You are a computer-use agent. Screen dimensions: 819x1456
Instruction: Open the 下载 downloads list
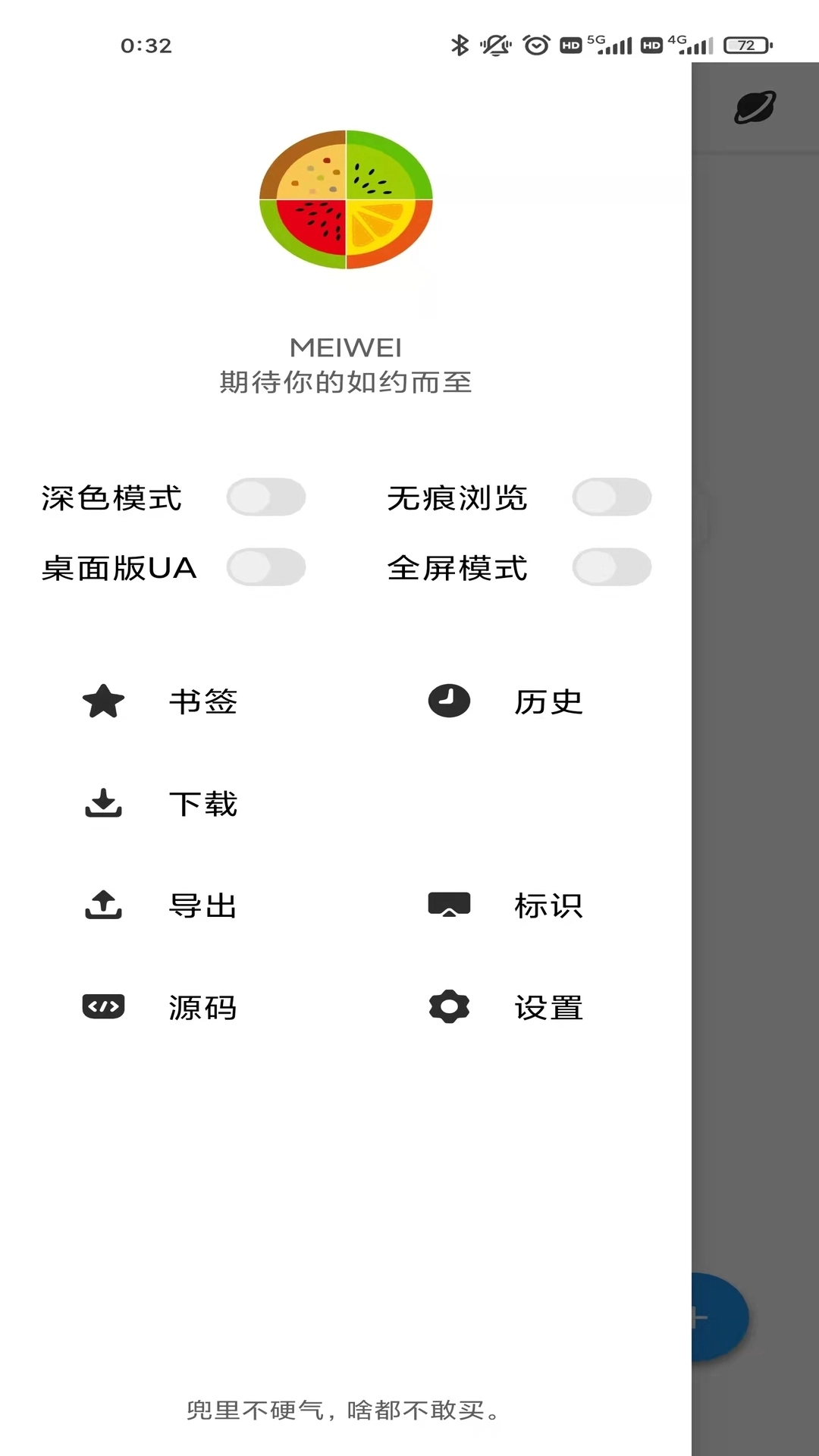pyautogui.click(x=161, y=804)
